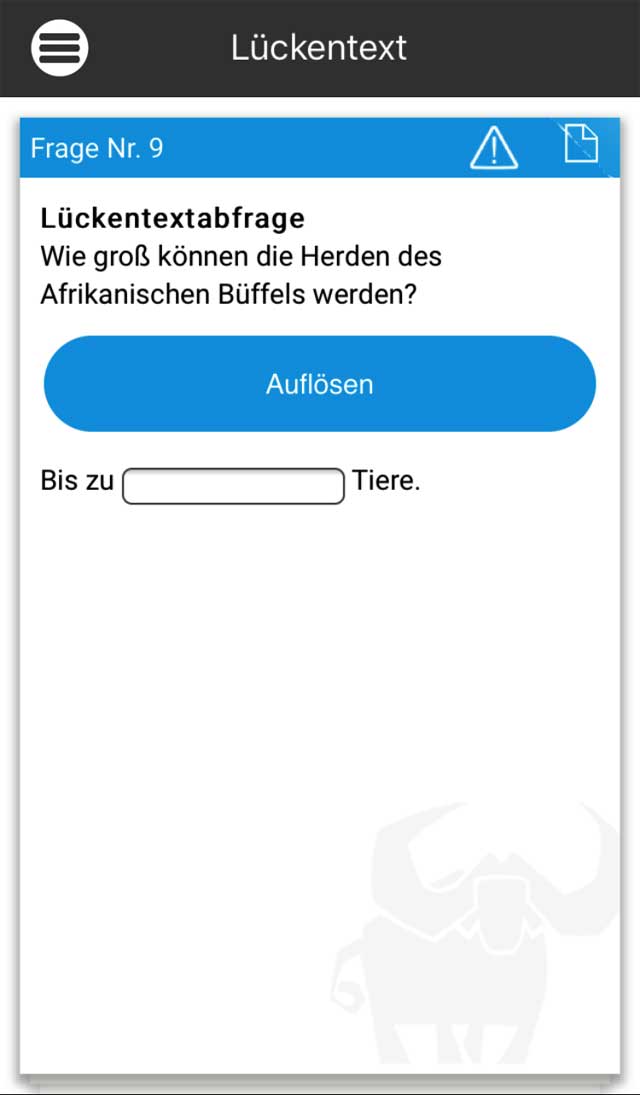Focus the blank answer field
640x1095 pixels.
pyautogui.click(x=233, y=486)
